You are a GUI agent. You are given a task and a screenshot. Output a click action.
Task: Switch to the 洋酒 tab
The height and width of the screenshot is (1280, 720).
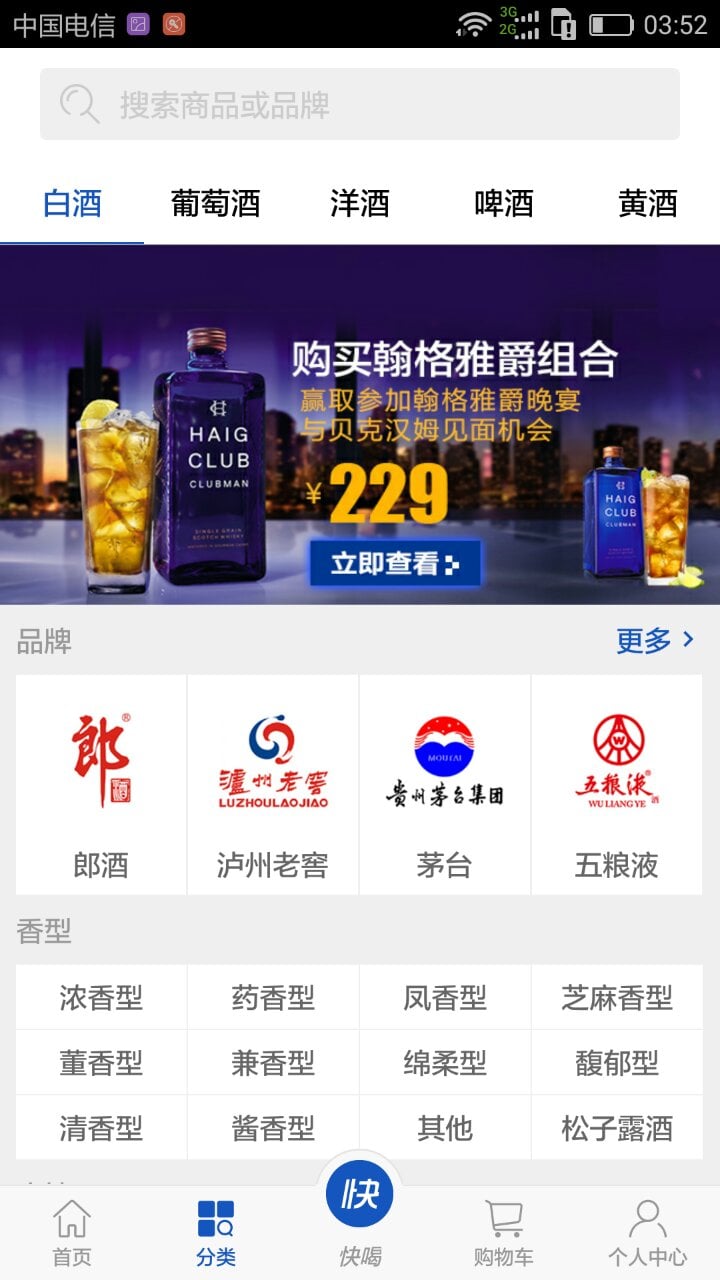point(360,204)
